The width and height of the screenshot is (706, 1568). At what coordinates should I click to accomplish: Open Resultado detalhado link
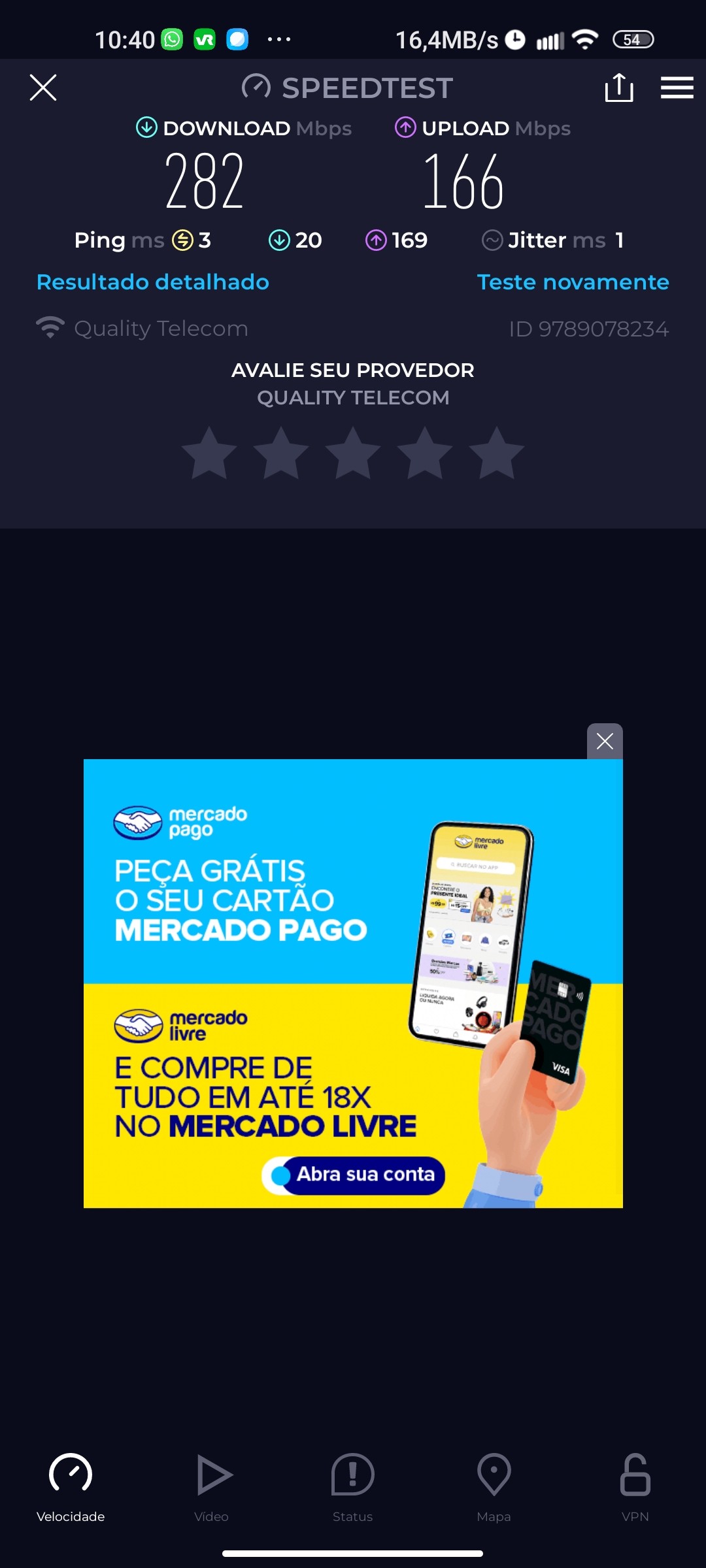(x=153, y=282)
